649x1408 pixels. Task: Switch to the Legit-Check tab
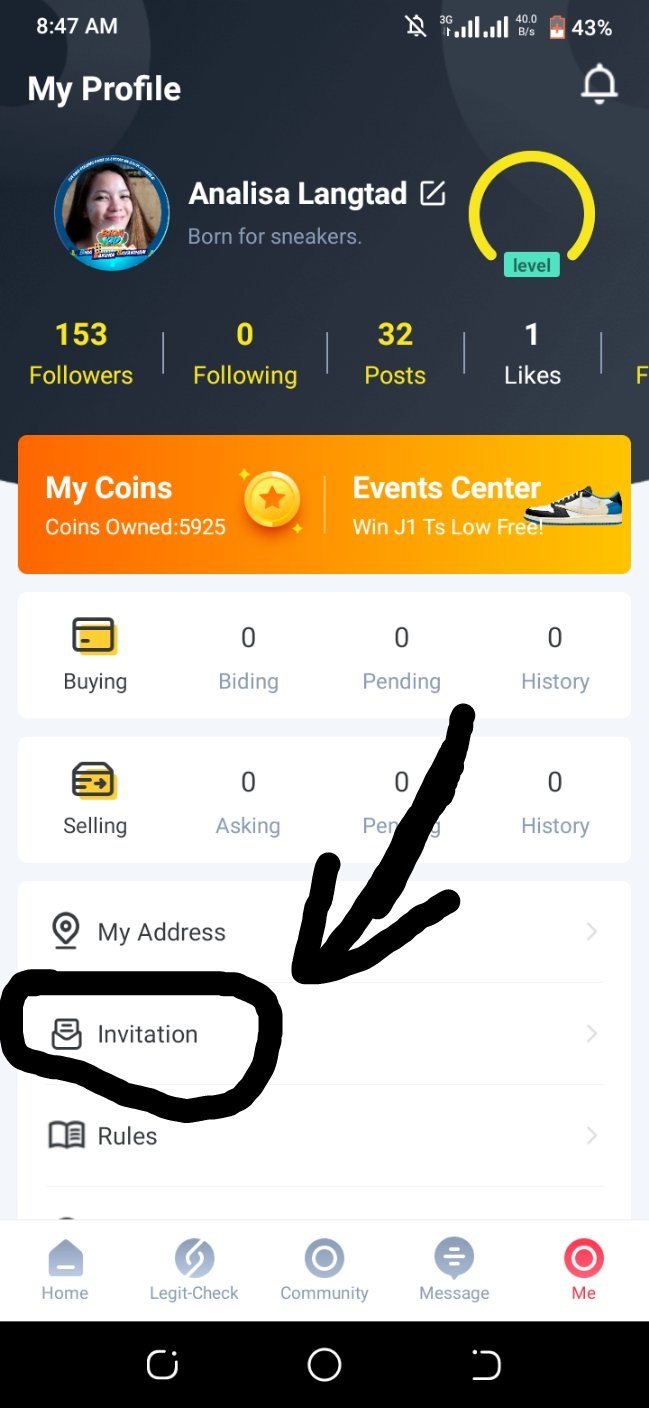(x=194, y=1270)
